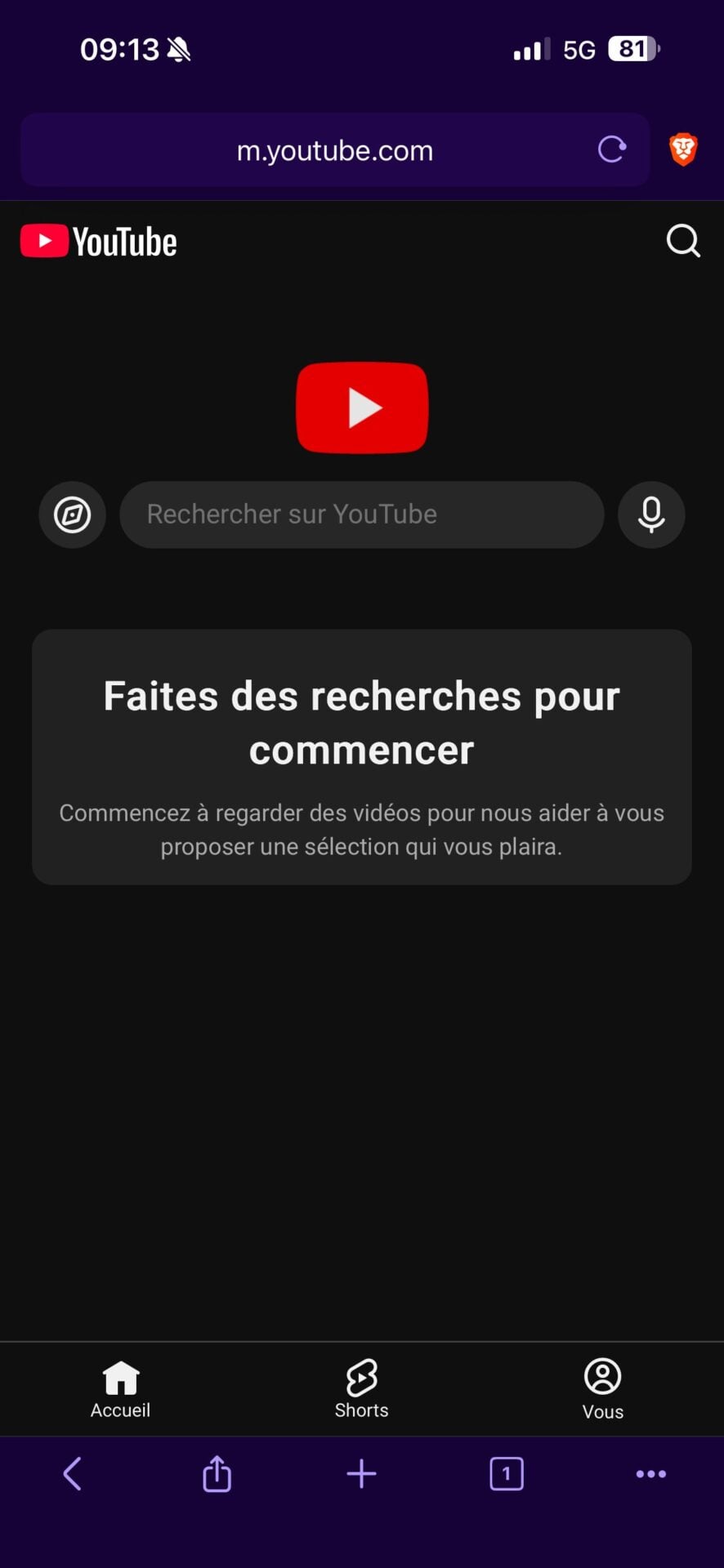Share this page from the browser toolbar
Screen dimensions: 724x1568
tap(217, 1474)
